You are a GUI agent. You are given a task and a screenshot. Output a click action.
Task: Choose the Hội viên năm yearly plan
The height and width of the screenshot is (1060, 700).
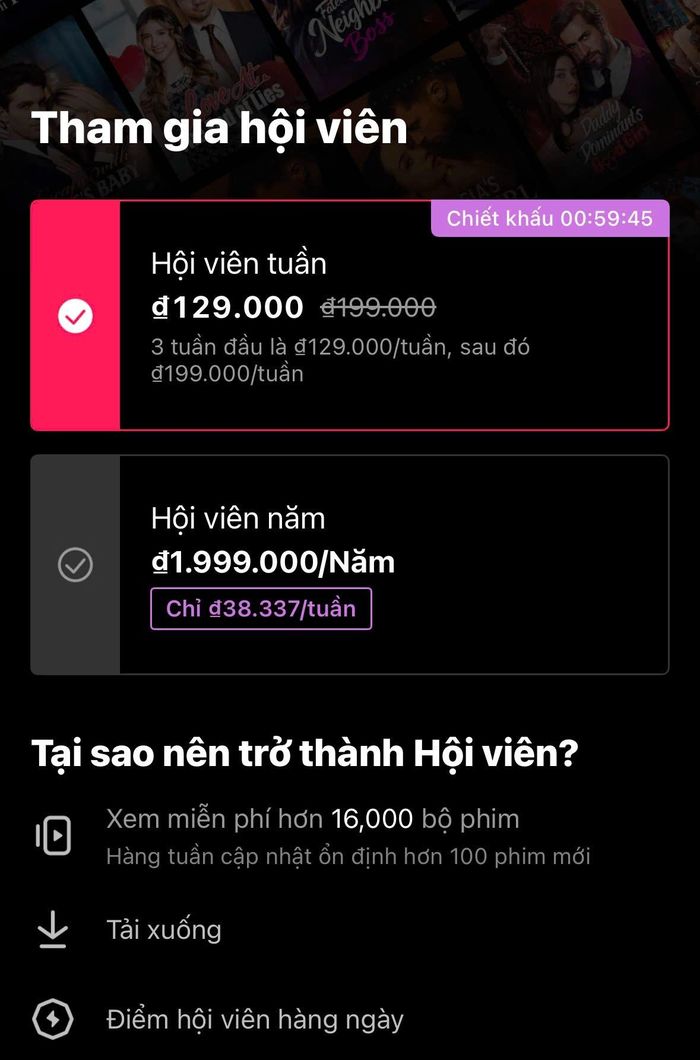click(350, 564)
